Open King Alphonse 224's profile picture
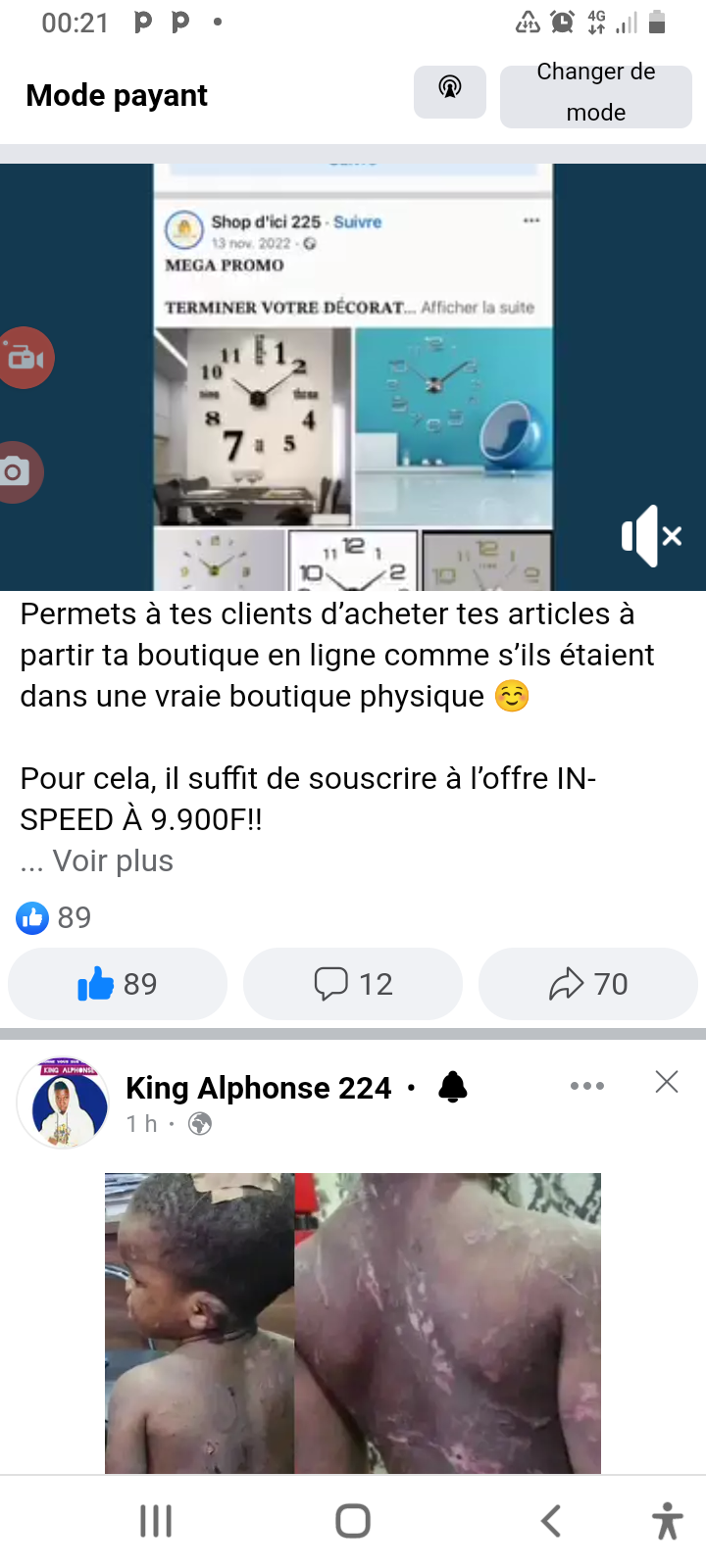Image resolution: width=706 pixels, height=1568 pixels. (x=63, y=1103)
